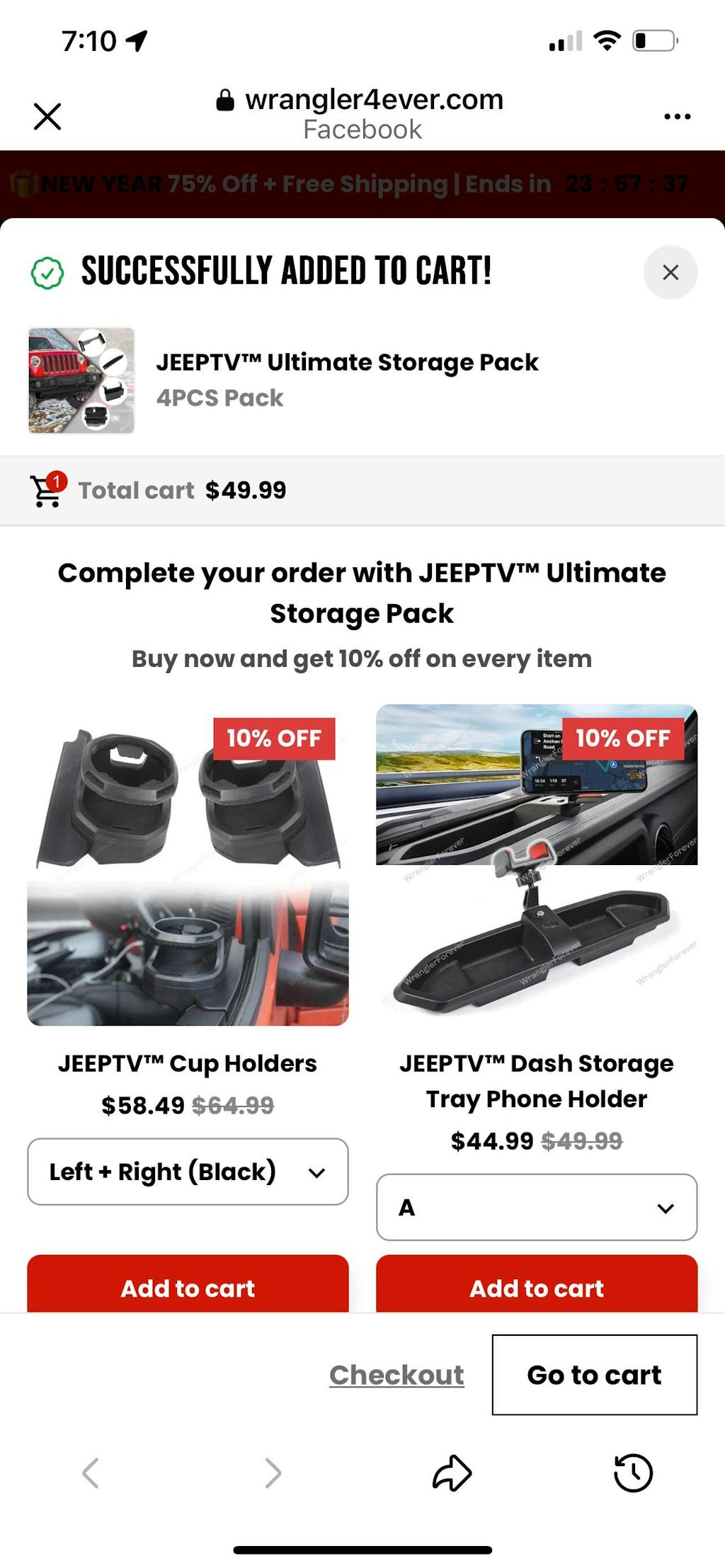Tap Go to cart button
This screenshot has width=725, height=1568.
coord(594,1375)
